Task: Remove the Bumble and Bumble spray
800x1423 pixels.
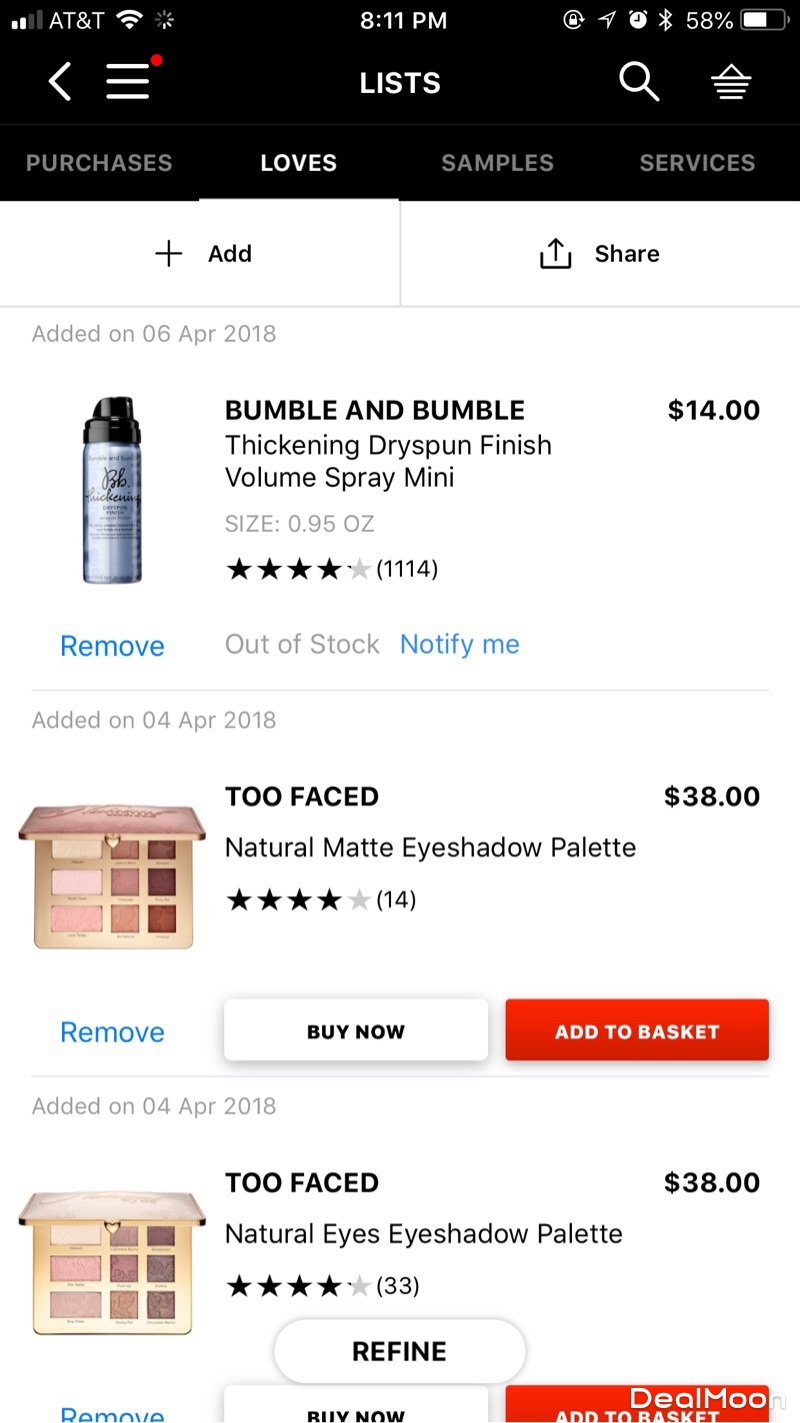Action: click(x=112, y=646)
